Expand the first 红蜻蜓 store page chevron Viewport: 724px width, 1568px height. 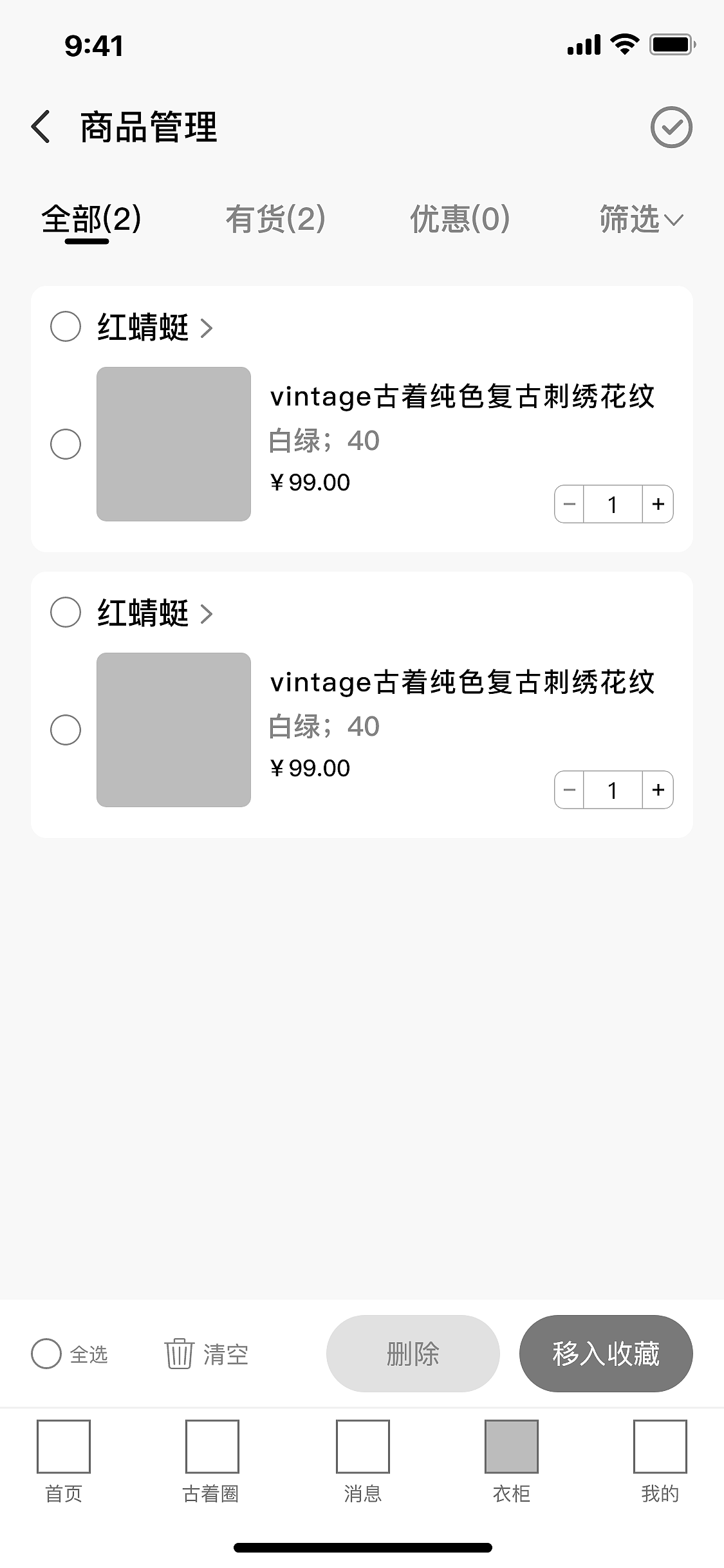(x=208, y=328)
